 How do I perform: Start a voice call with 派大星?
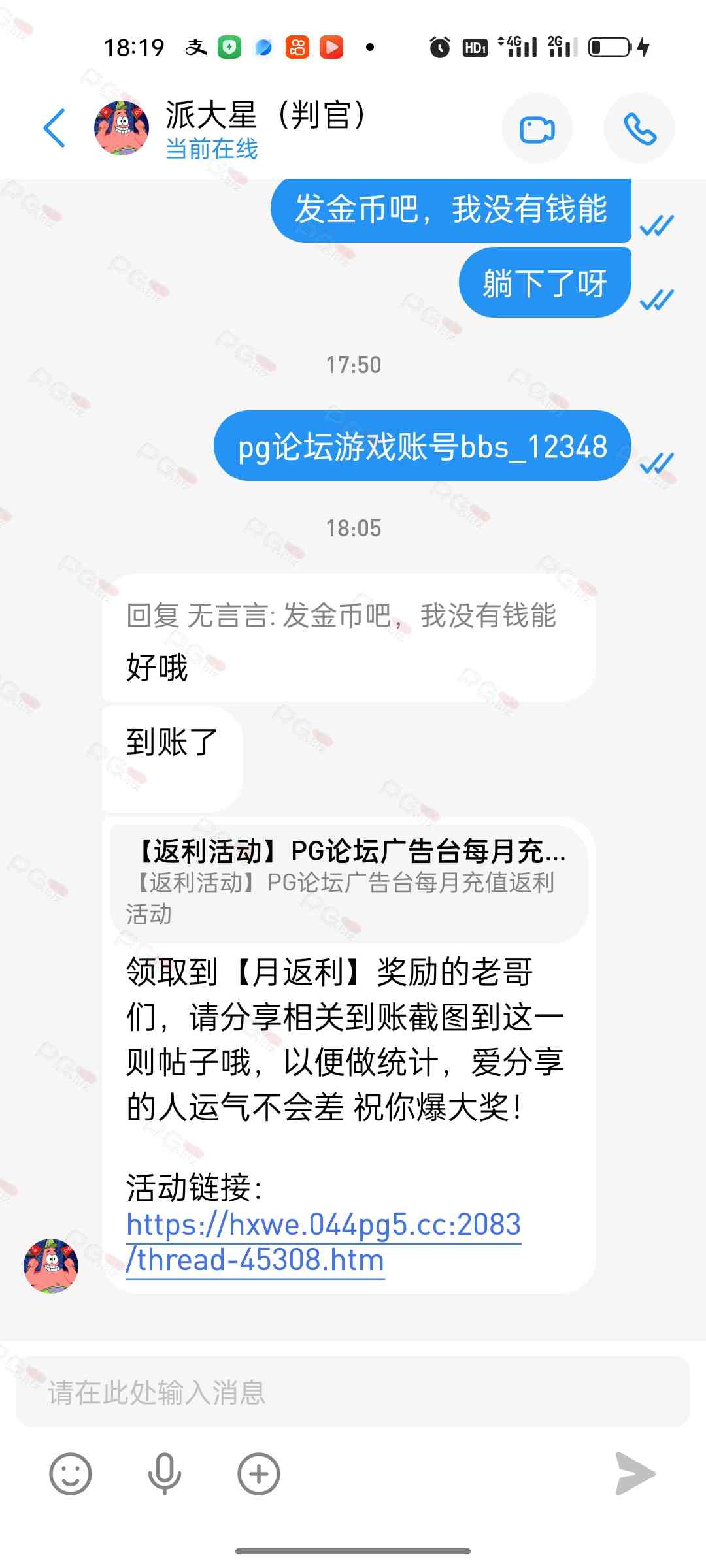(639, 129)
